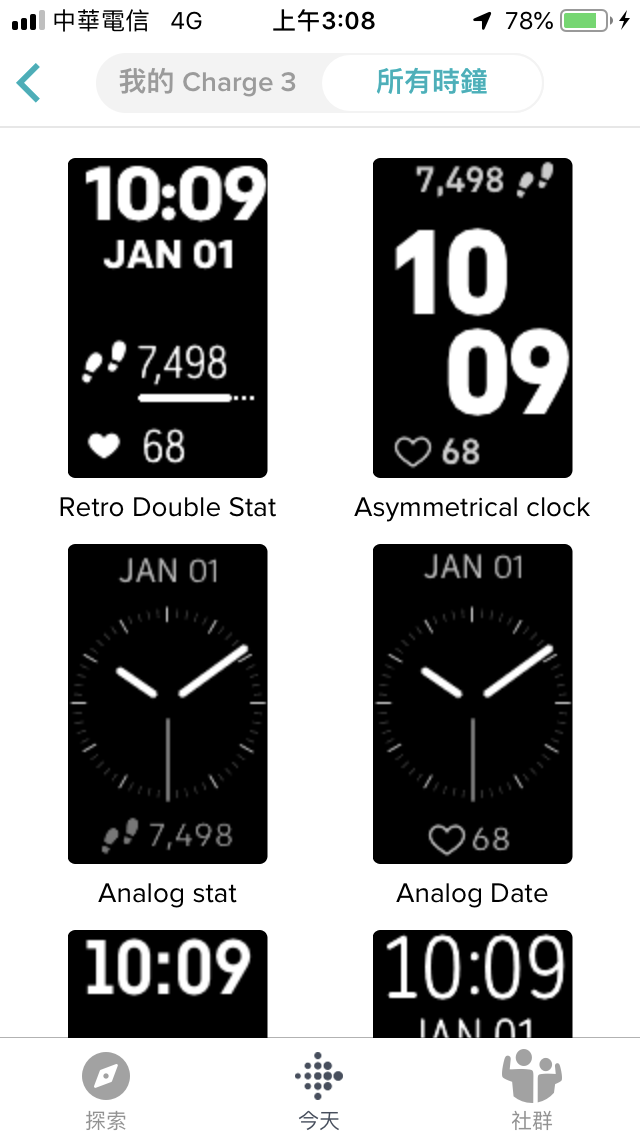Screen dimensions: 640x1136
Task: Choose the Retro Double Stat clock face
Action: click(168, 318)
